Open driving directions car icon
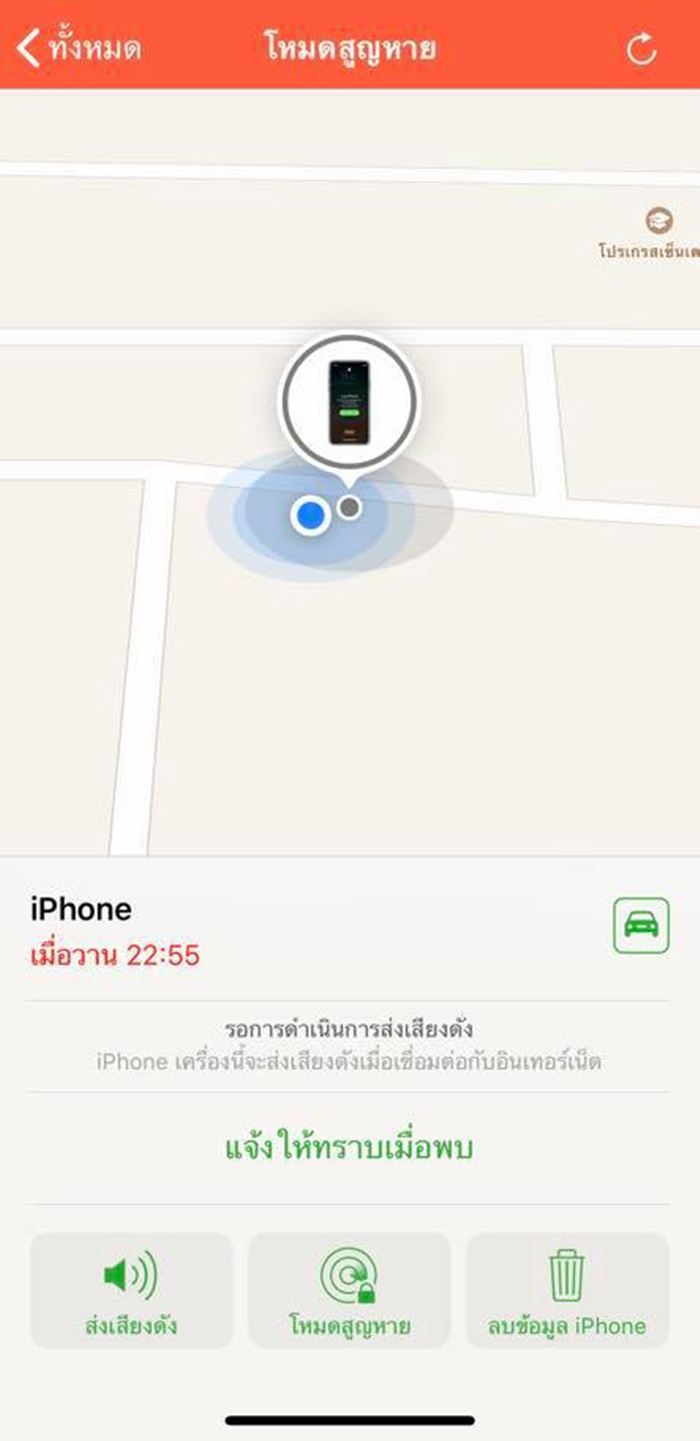This screenshot has width=700, height=1441. (x=641, y=926)
